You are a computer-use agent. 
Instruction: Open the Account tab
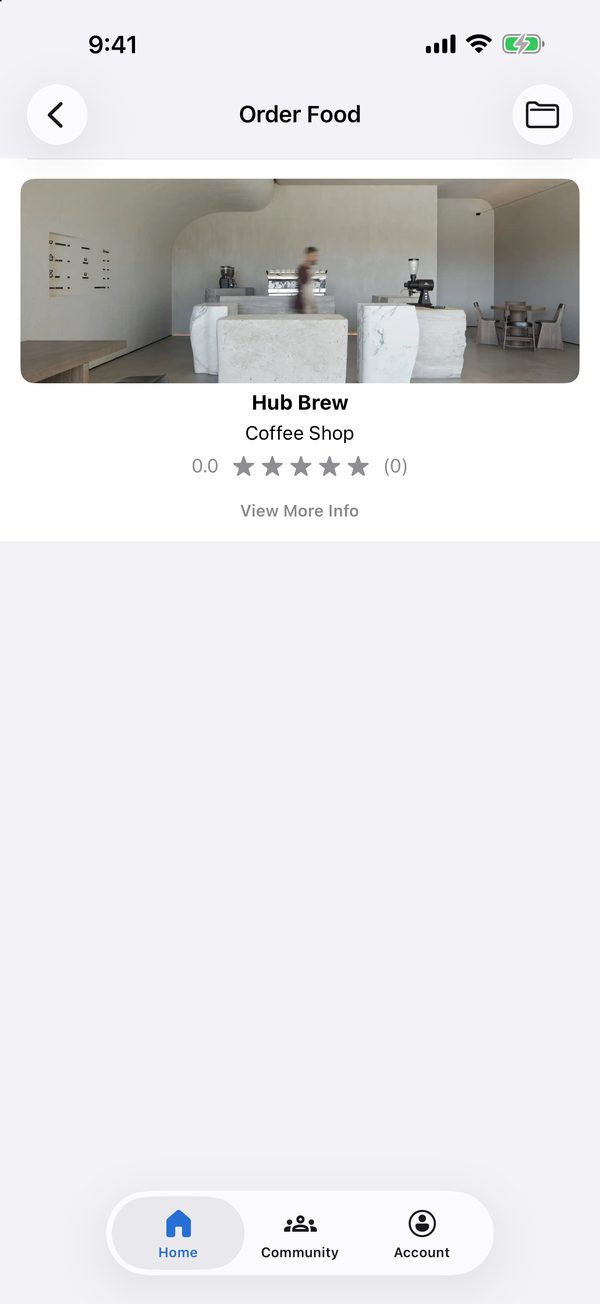(422, 1234)
